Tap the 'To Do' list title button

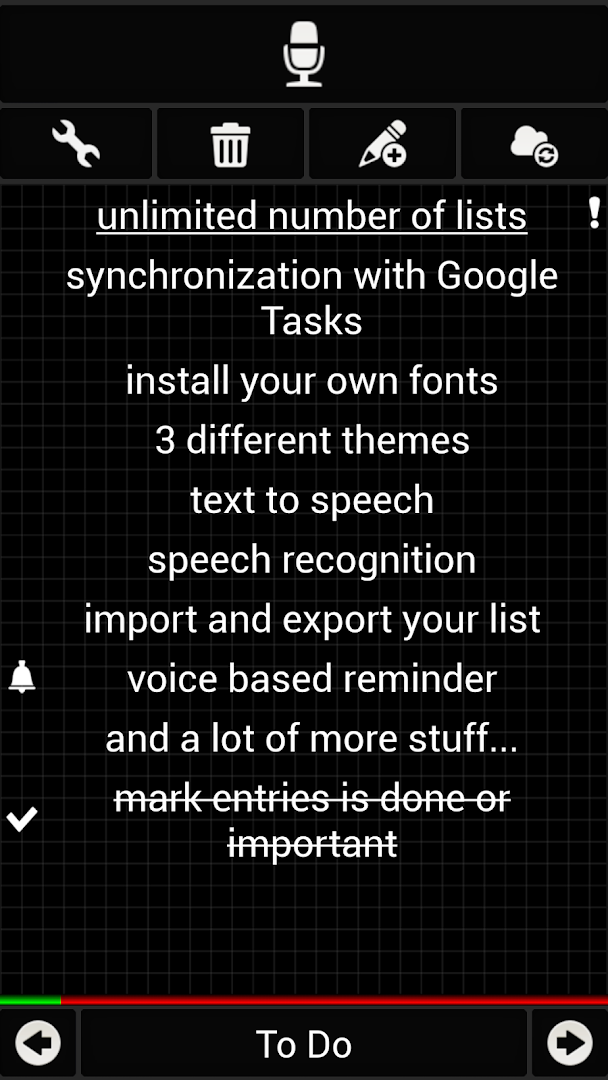(303, 1044)
